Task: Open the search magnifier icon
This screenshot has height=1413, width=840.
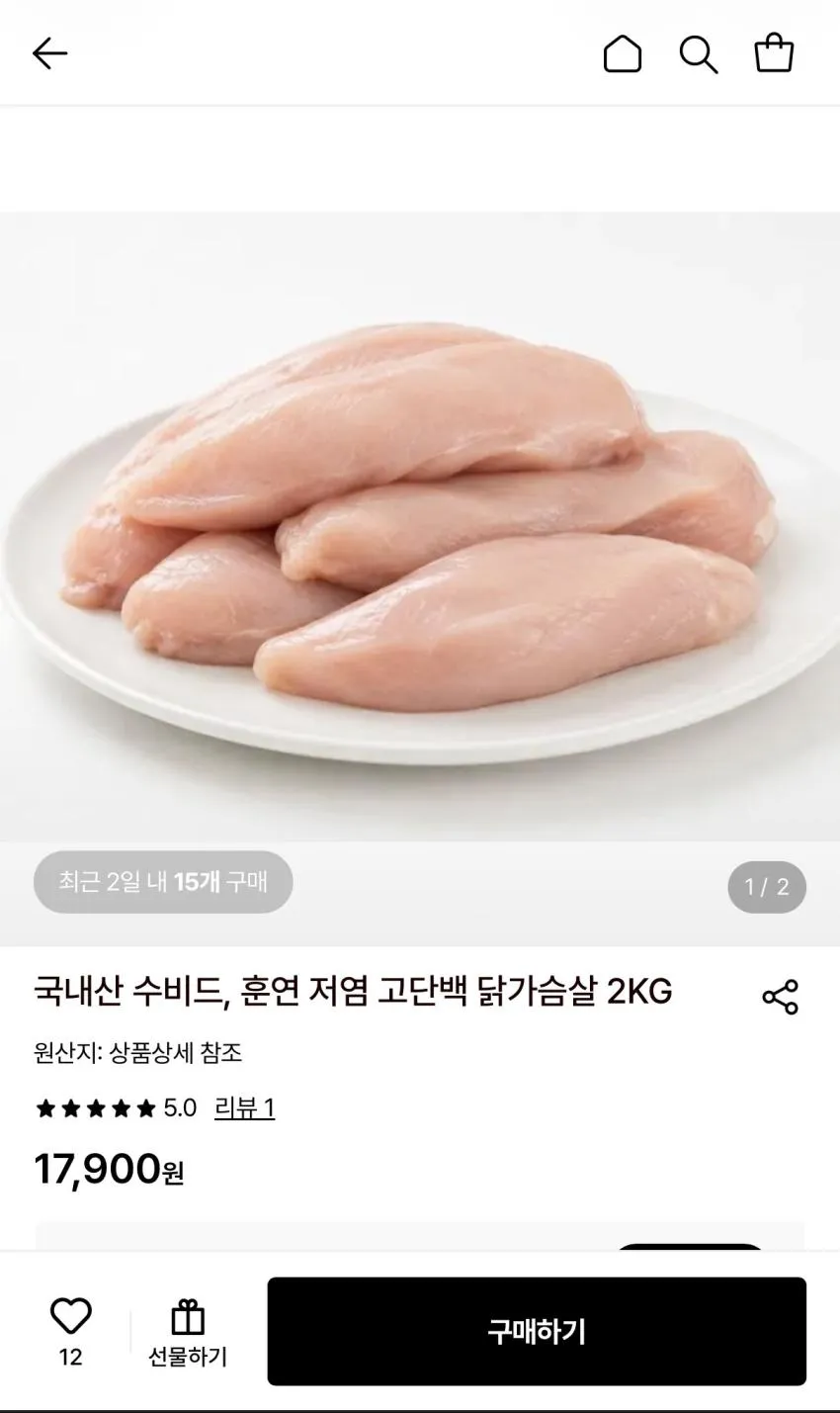Action: (x=699, y=53)
